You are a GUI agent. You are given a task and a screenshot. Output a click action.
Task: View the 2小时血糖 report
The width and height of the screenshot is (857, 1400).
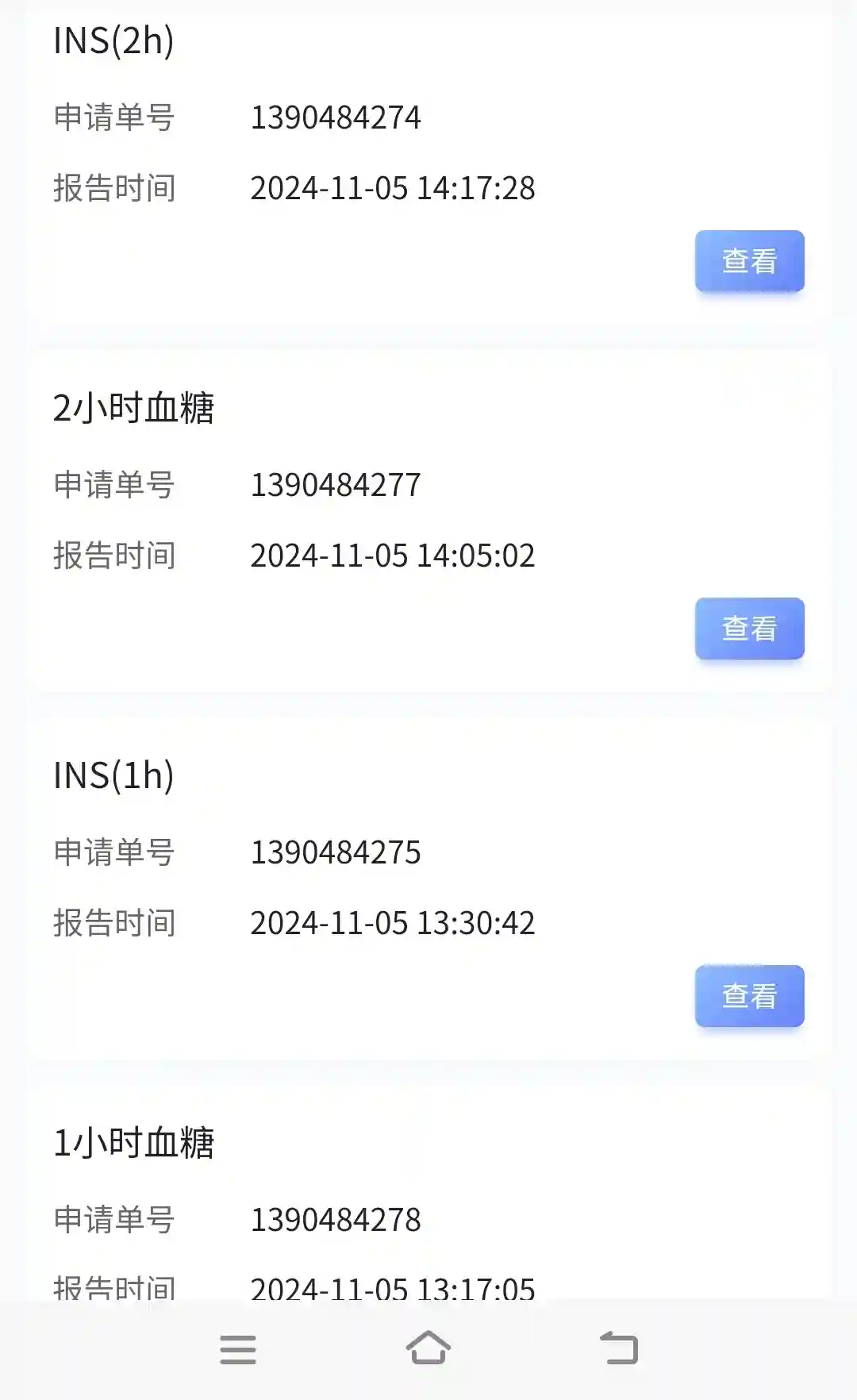point(749,629)
